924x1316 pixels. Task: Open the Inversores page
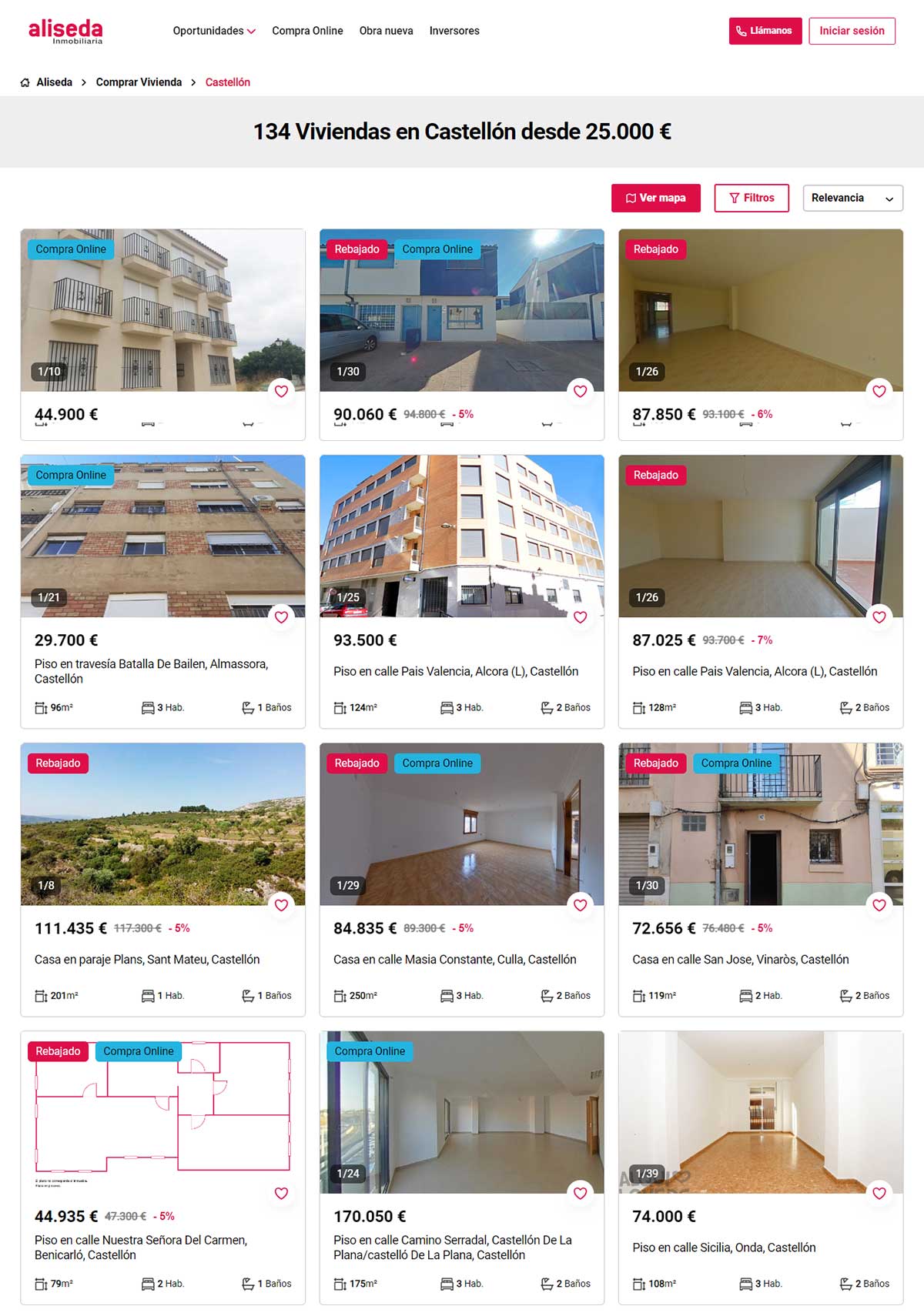click(454, 31)
